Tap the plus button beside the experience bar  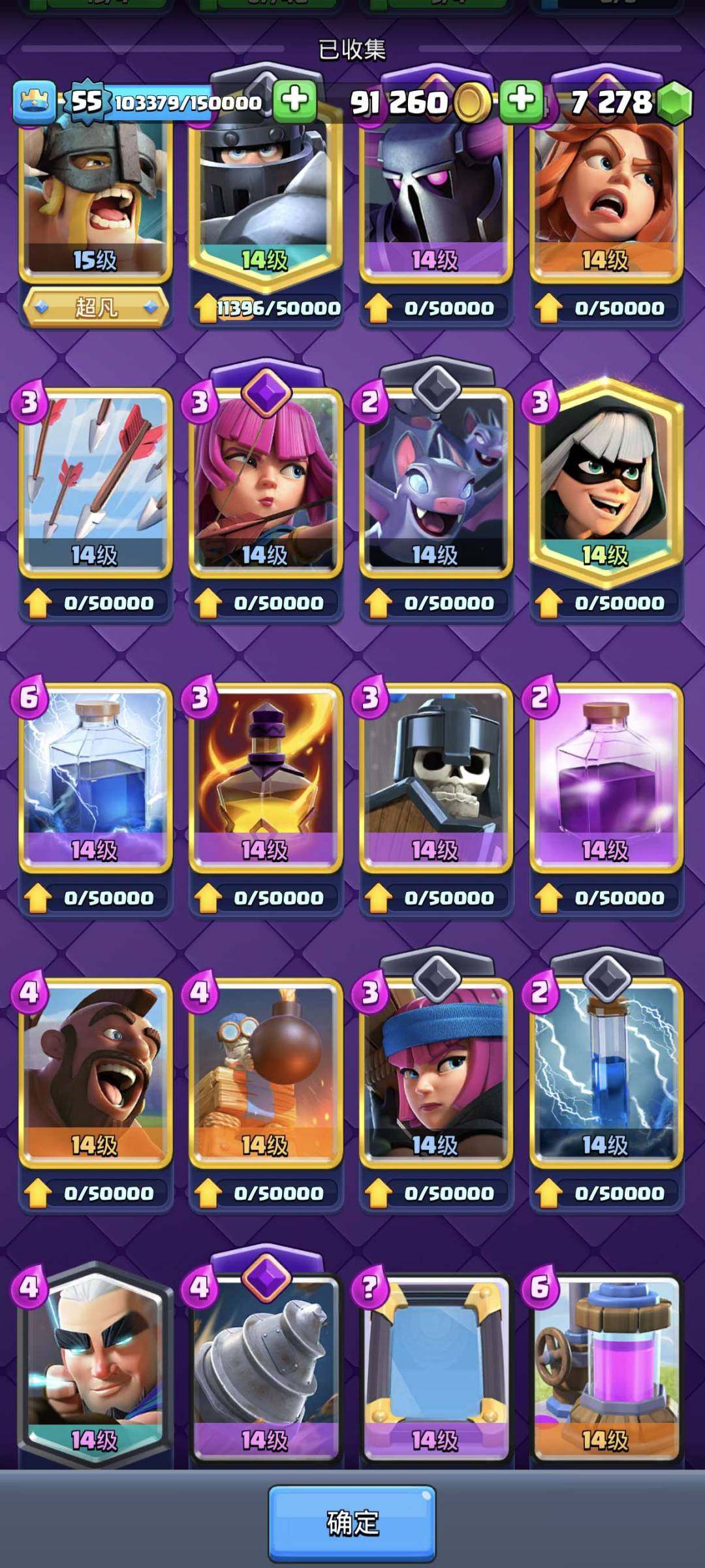[294, 101]
